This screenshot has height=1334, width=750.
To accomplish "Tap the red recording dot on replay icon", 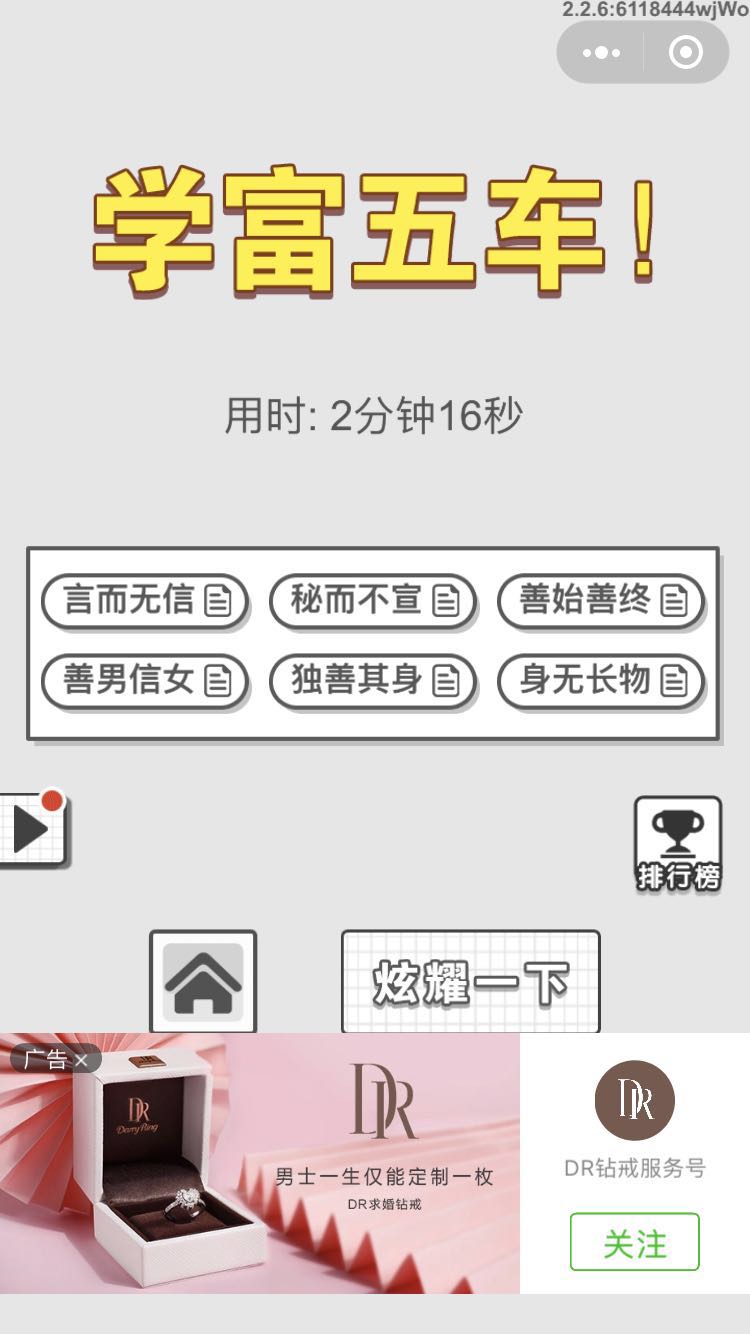I will (x=55, y=800).
